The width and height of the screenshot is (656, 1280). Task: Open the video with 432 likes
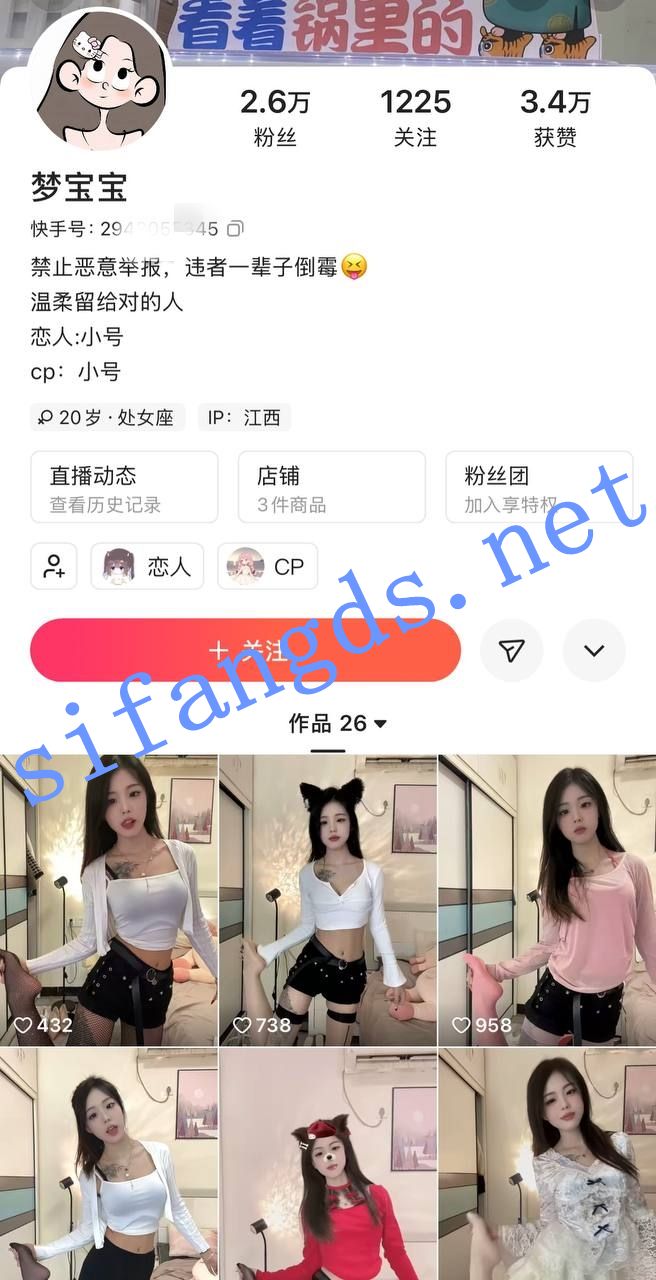(108, 900)
